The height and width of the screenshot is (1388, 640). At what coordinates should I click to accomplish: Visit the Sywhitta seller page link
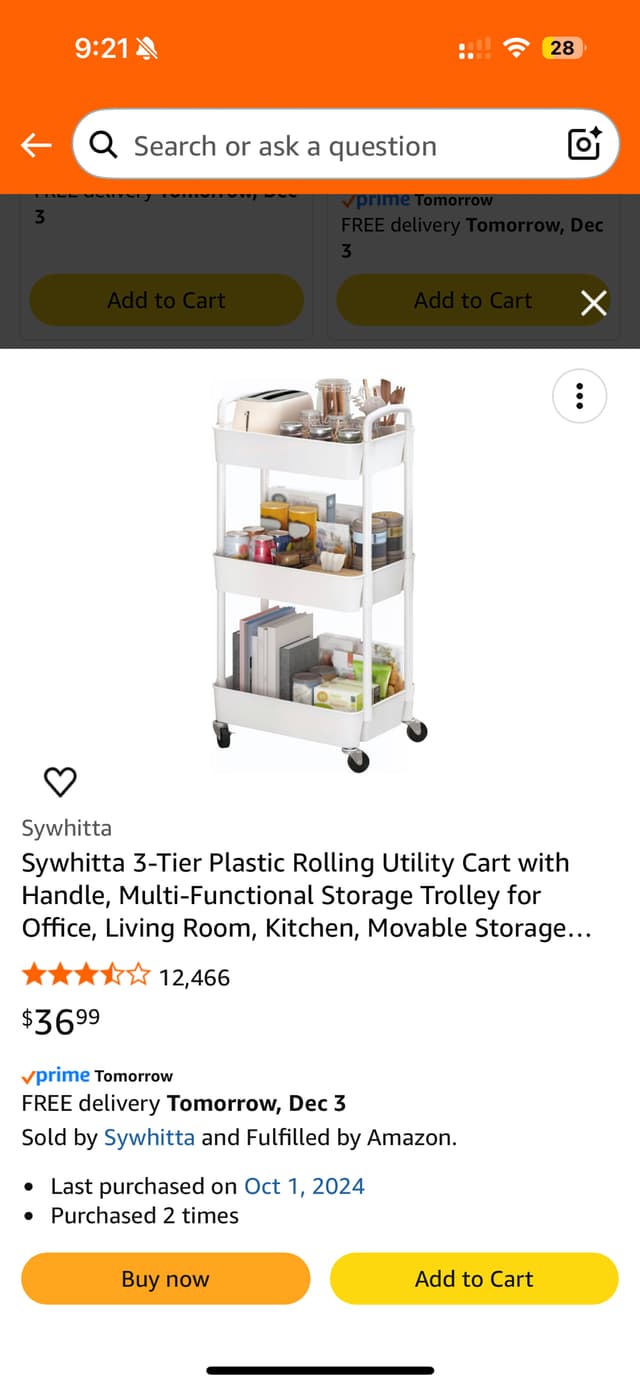tap(149, 1137)
